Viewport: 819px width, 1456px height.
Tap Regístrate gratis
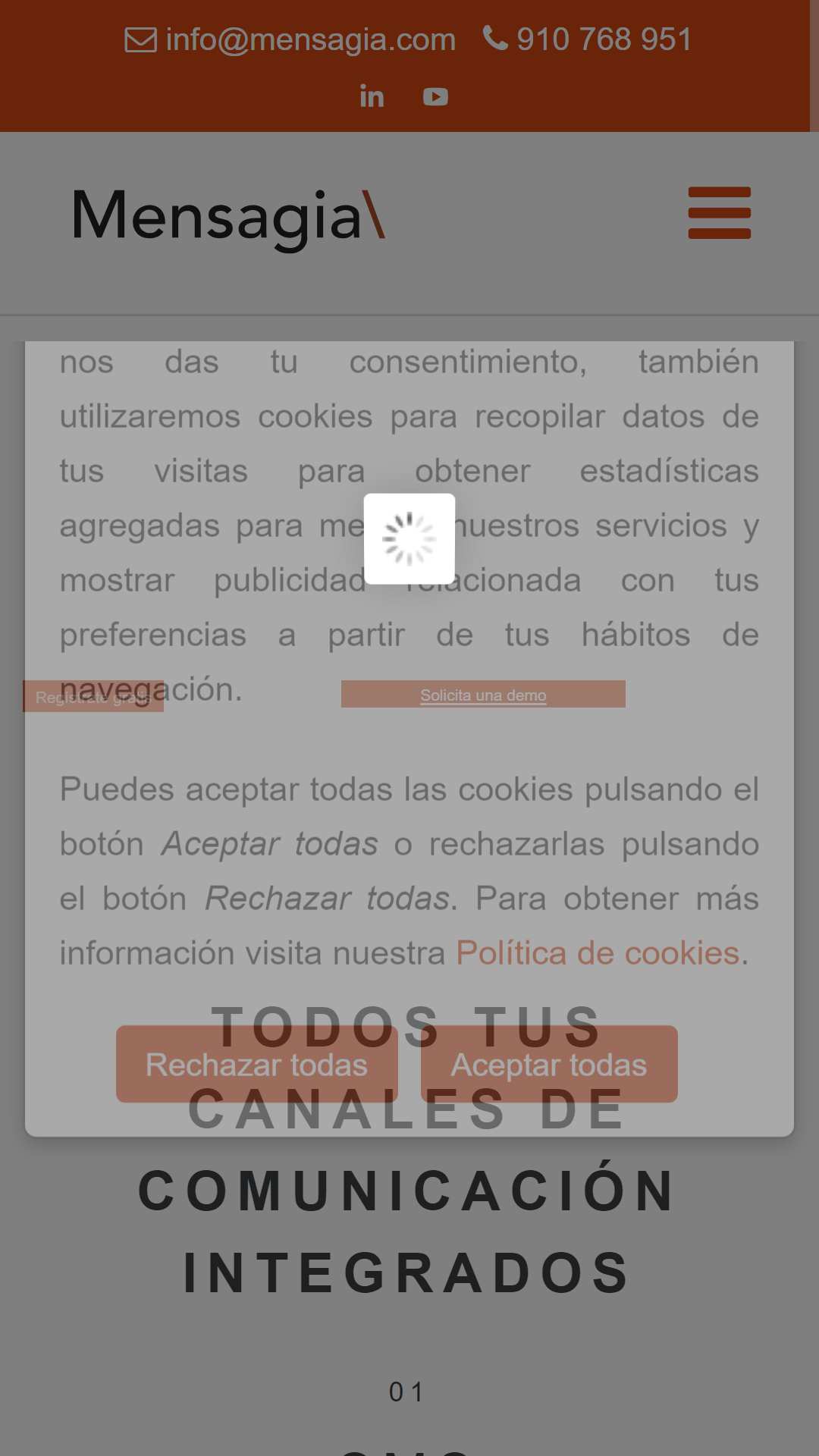pyautogui.click(x=93, y=696)
